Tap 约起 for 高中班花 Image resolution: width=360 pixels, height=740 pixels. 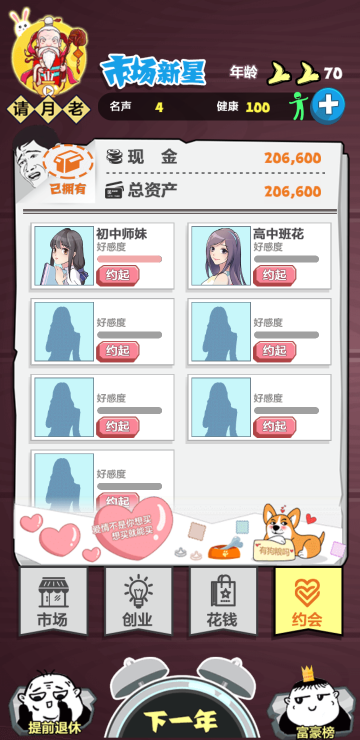pos(274,276)
